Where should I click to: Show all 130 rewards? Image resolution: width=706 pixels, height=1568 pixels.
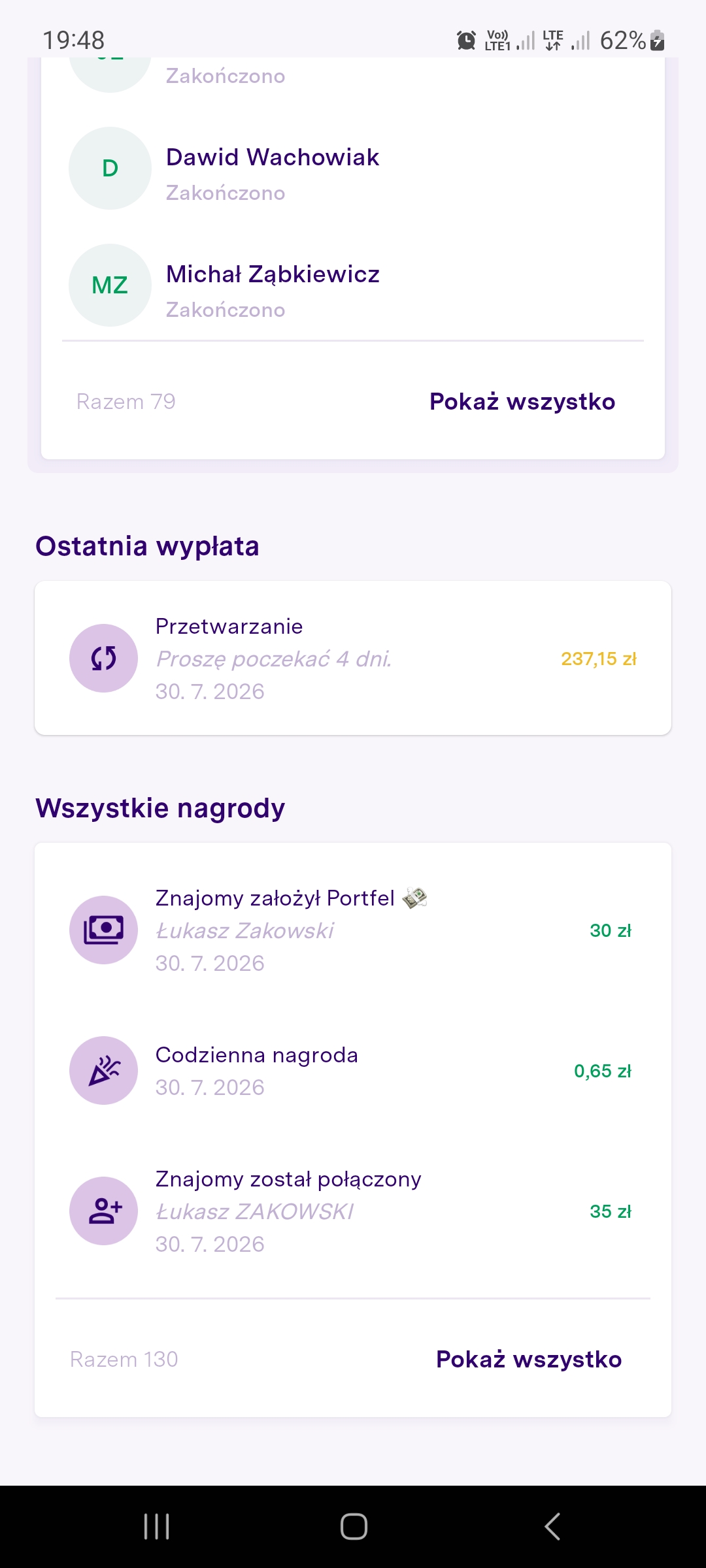[529, 1359]
